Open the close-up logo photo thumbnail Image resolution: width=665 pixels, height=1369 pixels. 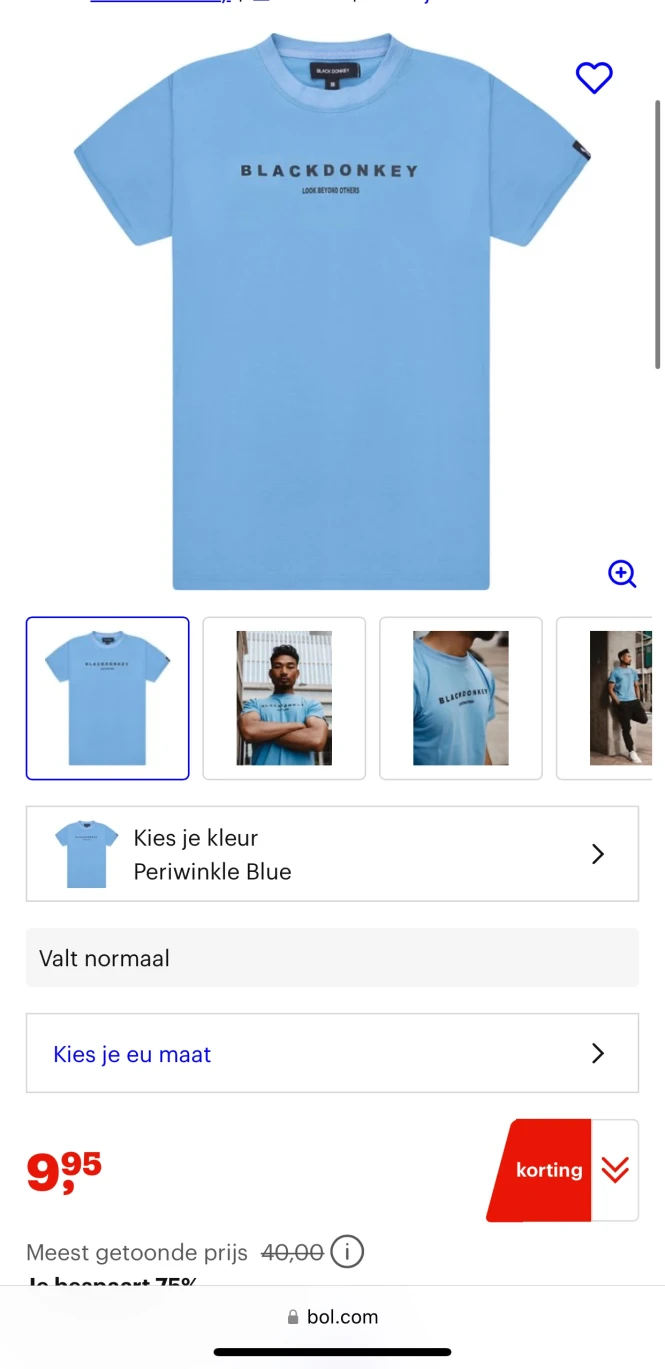(461, 698)
